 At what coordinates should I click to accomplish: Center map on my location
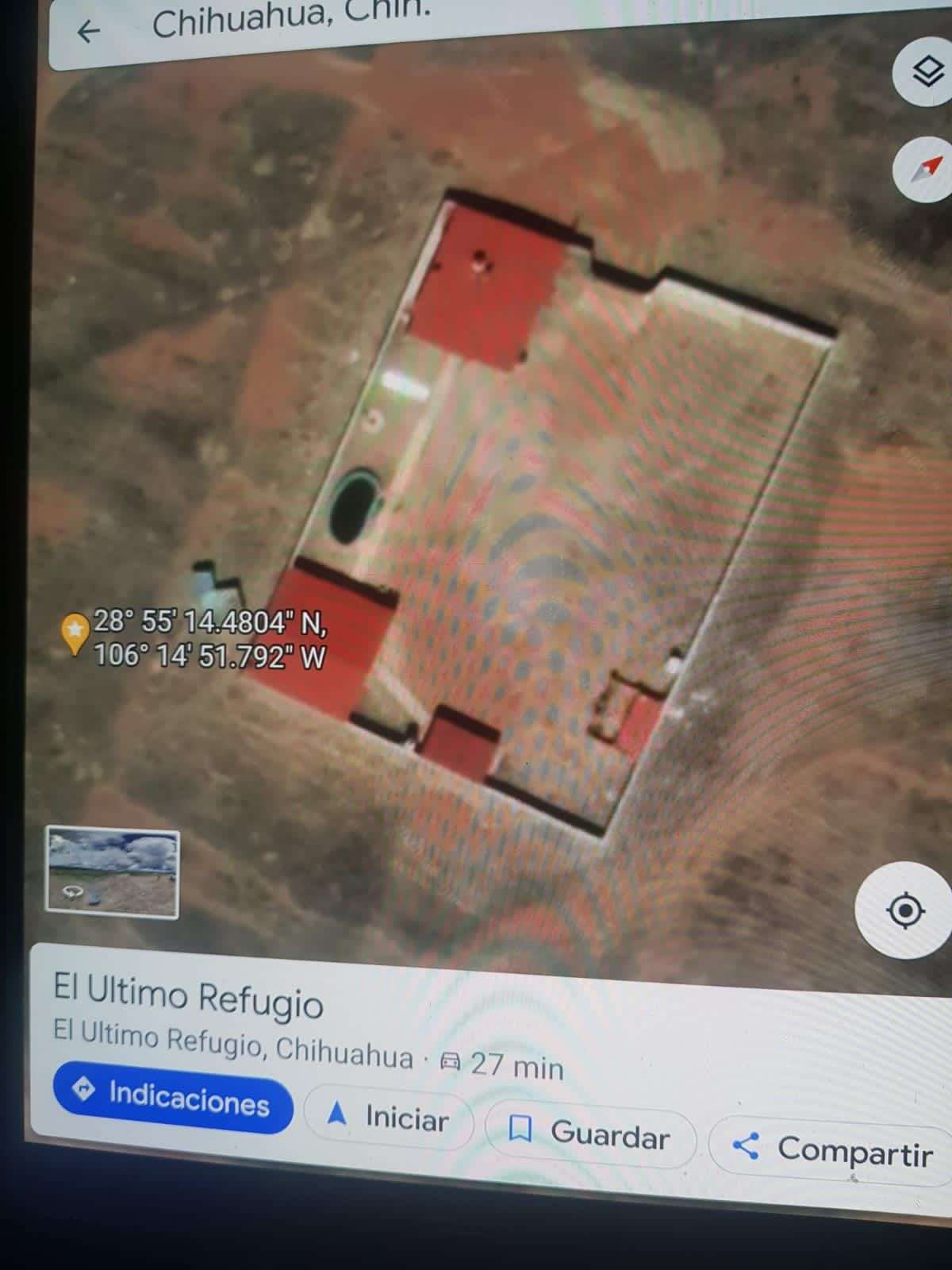tap(904, 910)
